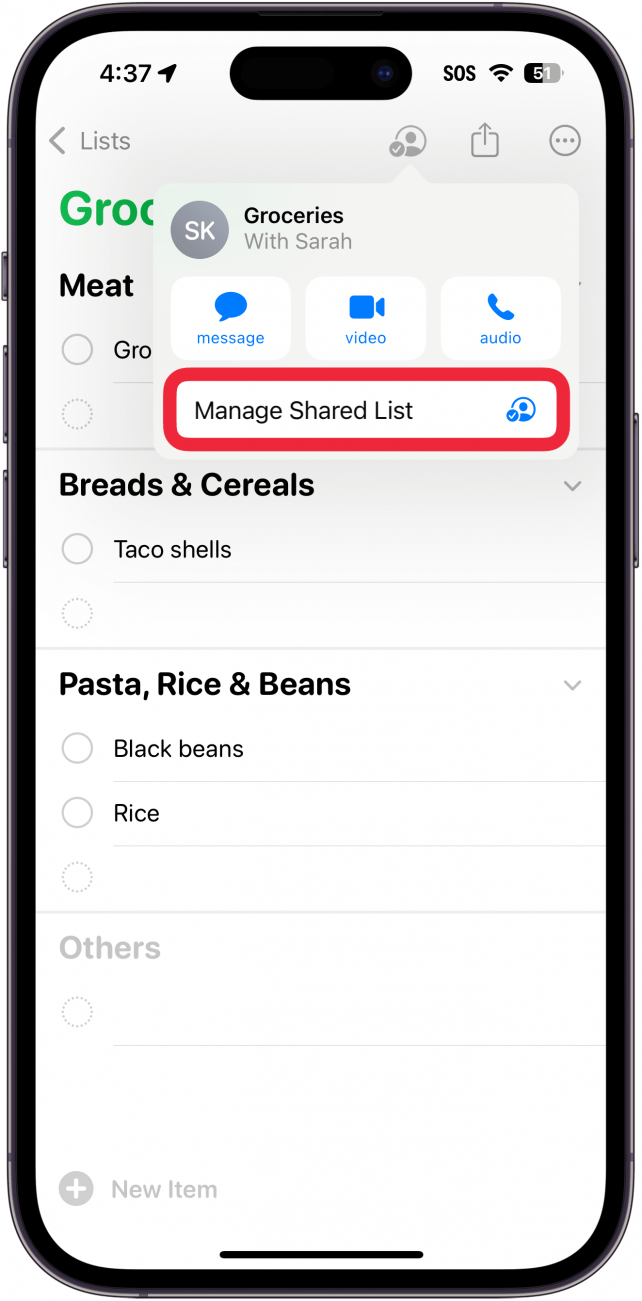Open the share sheet icon
This screenshot has width=642, height=1301.
coord(485,141)
